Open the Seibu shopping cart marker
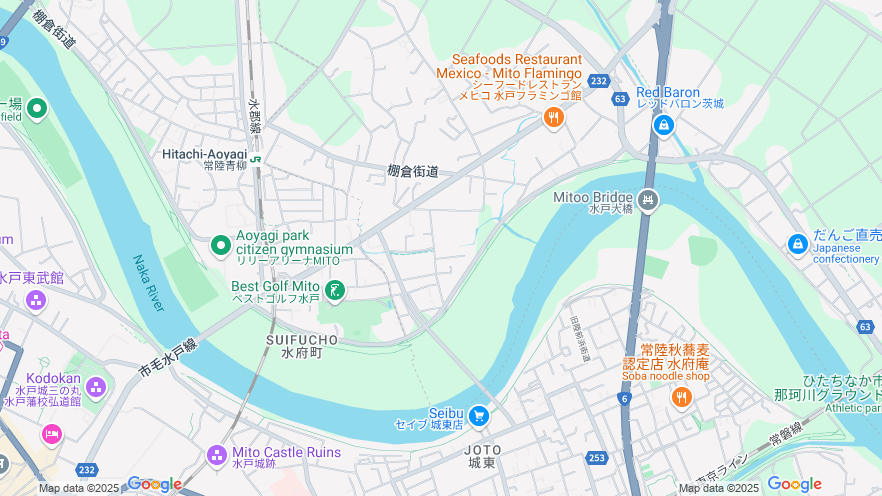Image resolution: width=882 pixels, height=496 pixels. (x=479, y=415)
